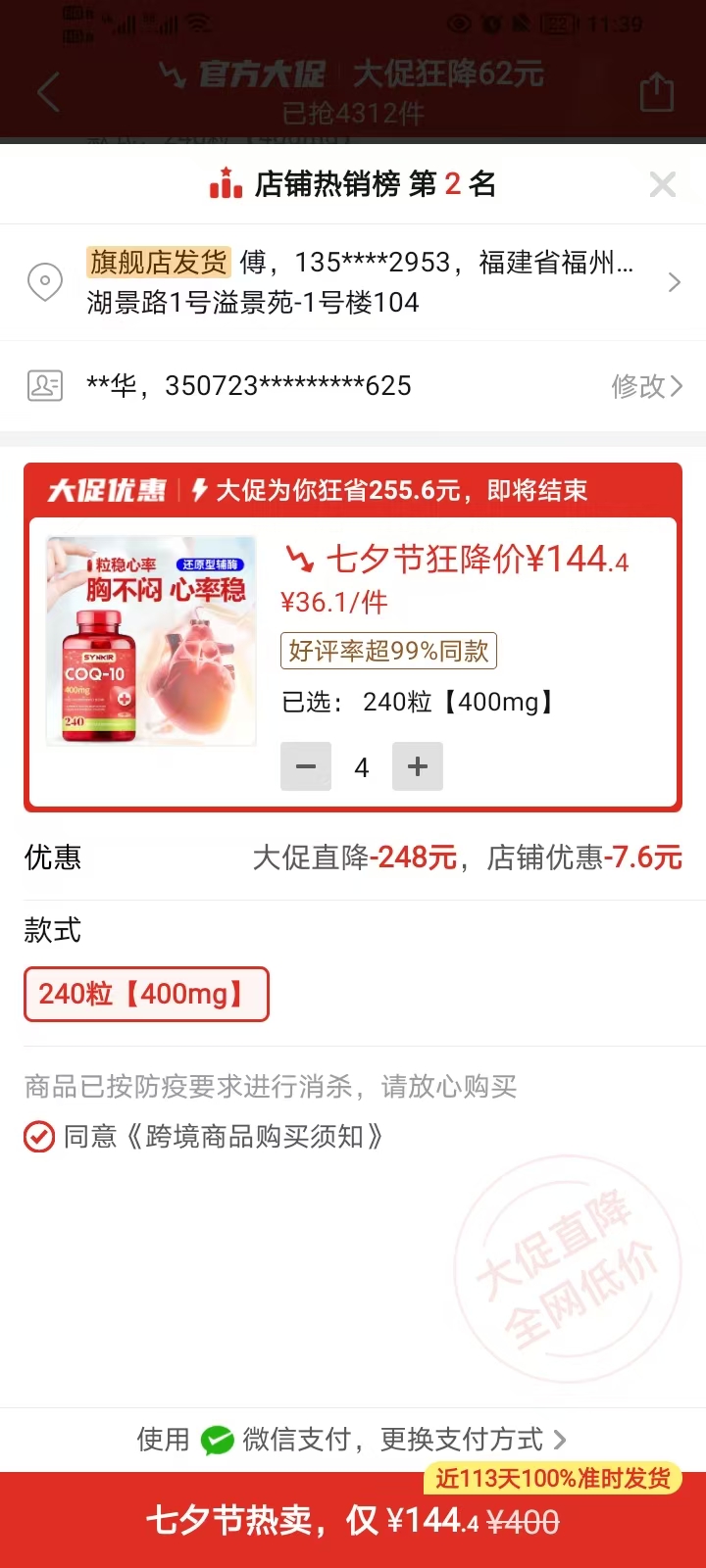Share this product page
The width and height of the screenshot is (706, 1568).
pyautogui.click(x=656, y=93)
